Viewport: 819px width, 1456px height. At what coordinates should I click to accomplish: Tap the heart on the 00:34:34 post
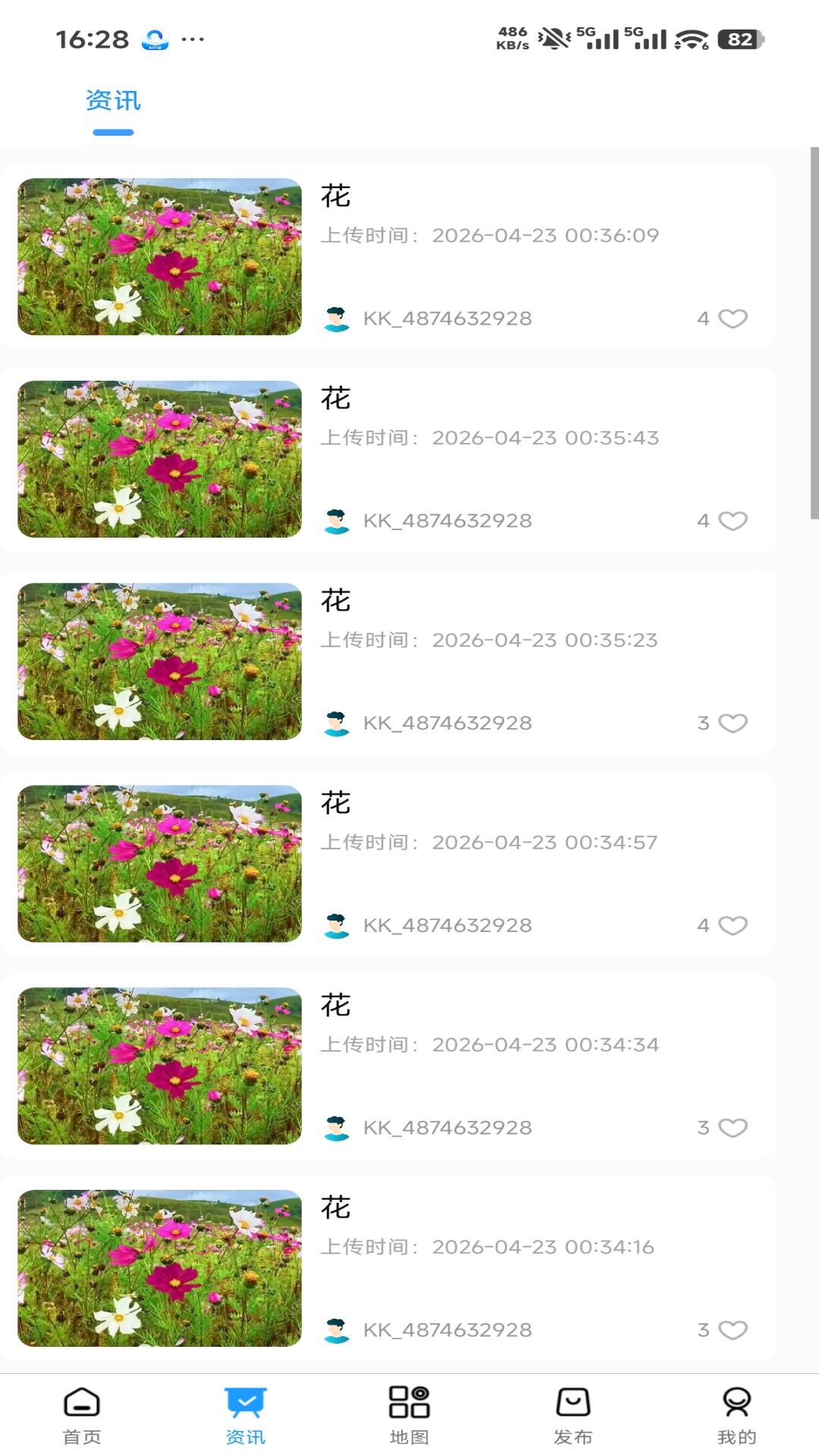733,1128
